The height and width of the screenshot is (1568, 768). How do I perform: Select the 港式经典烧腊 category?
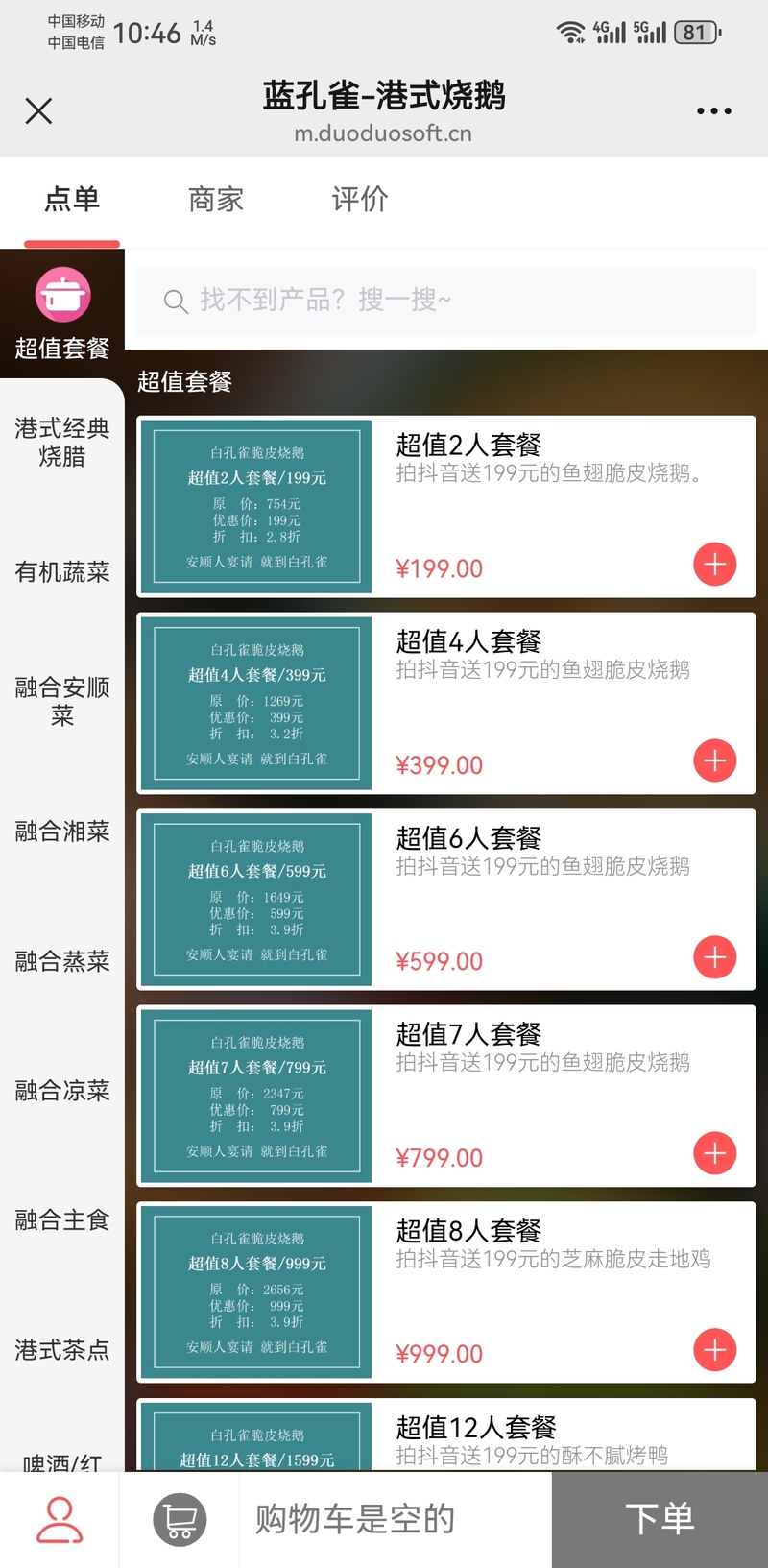pos(62,442)
